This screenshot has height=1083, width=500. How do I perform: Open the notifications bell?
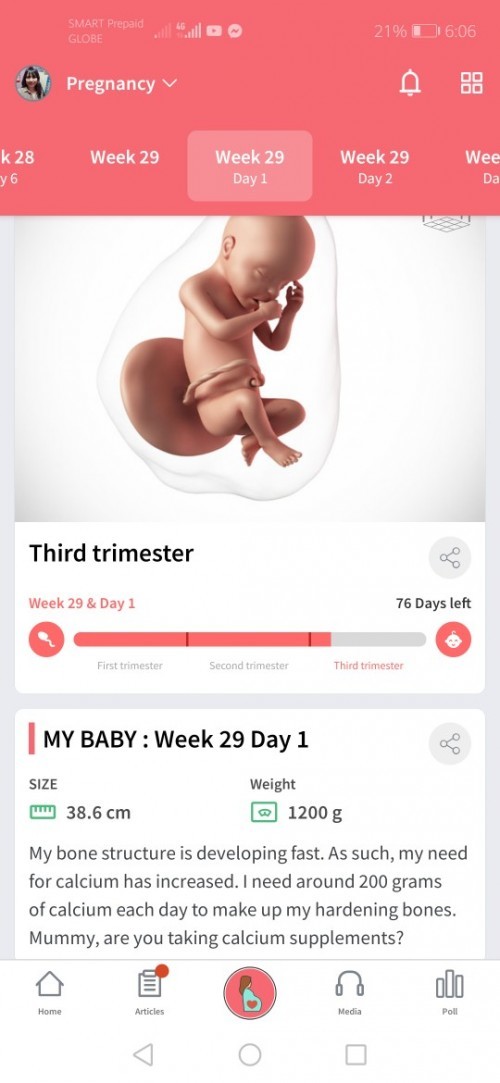click(410, 84)
